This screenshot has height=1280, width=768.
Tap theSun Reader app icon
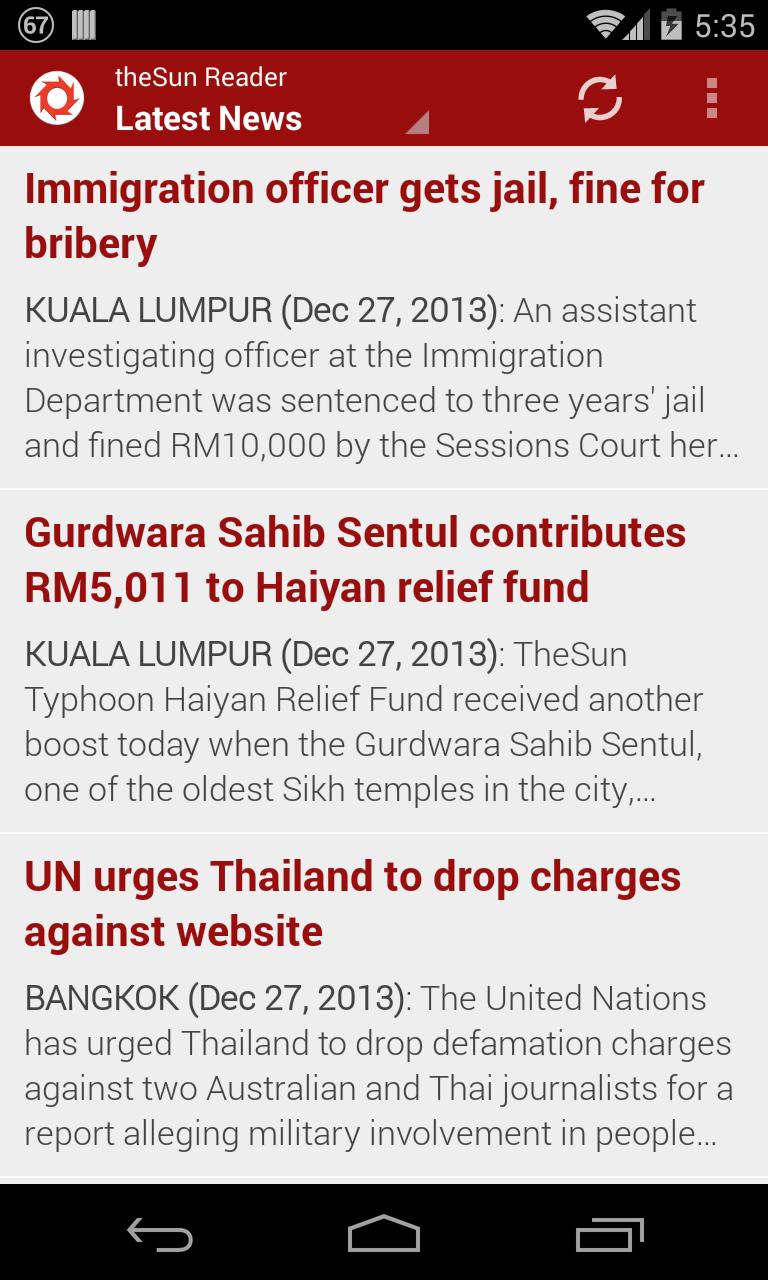(56, 99)
